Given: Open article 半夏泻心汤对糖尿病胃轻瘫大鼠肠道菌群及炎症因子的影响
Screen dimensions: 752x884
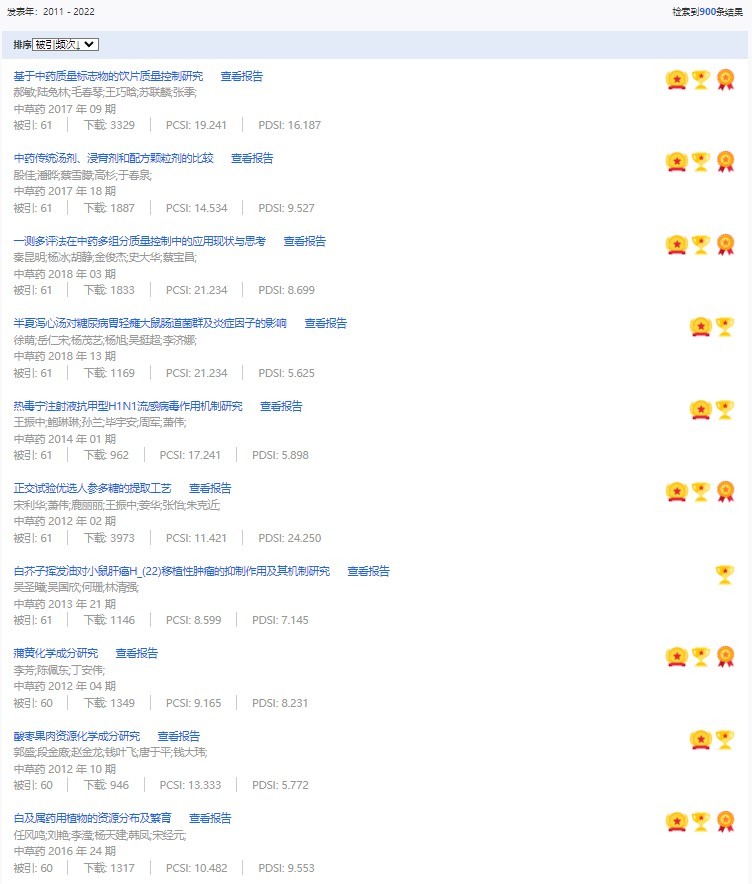Looking at the screenshot, I should 150,323.
